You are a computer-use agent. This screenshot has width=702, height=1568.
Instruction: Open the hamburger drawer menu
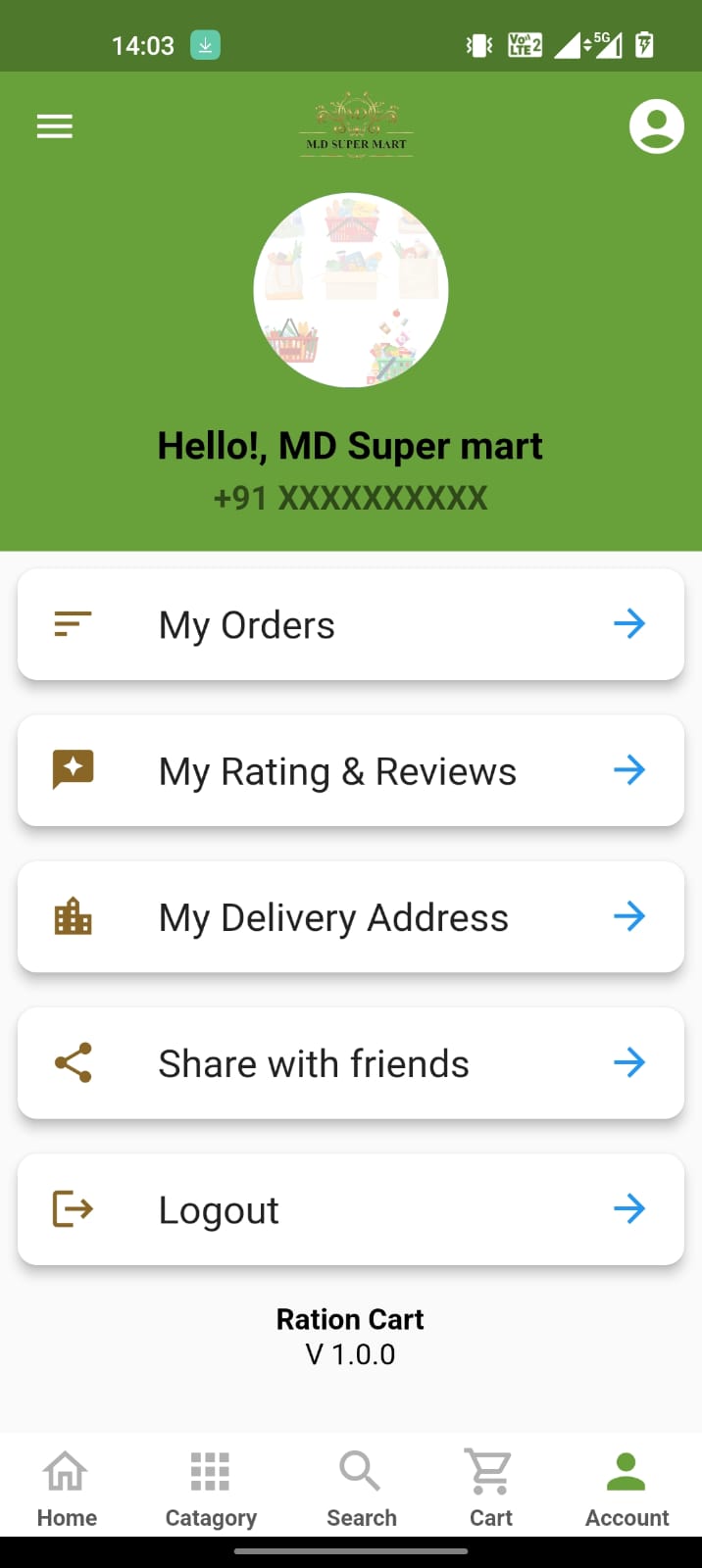click(55, 126)
